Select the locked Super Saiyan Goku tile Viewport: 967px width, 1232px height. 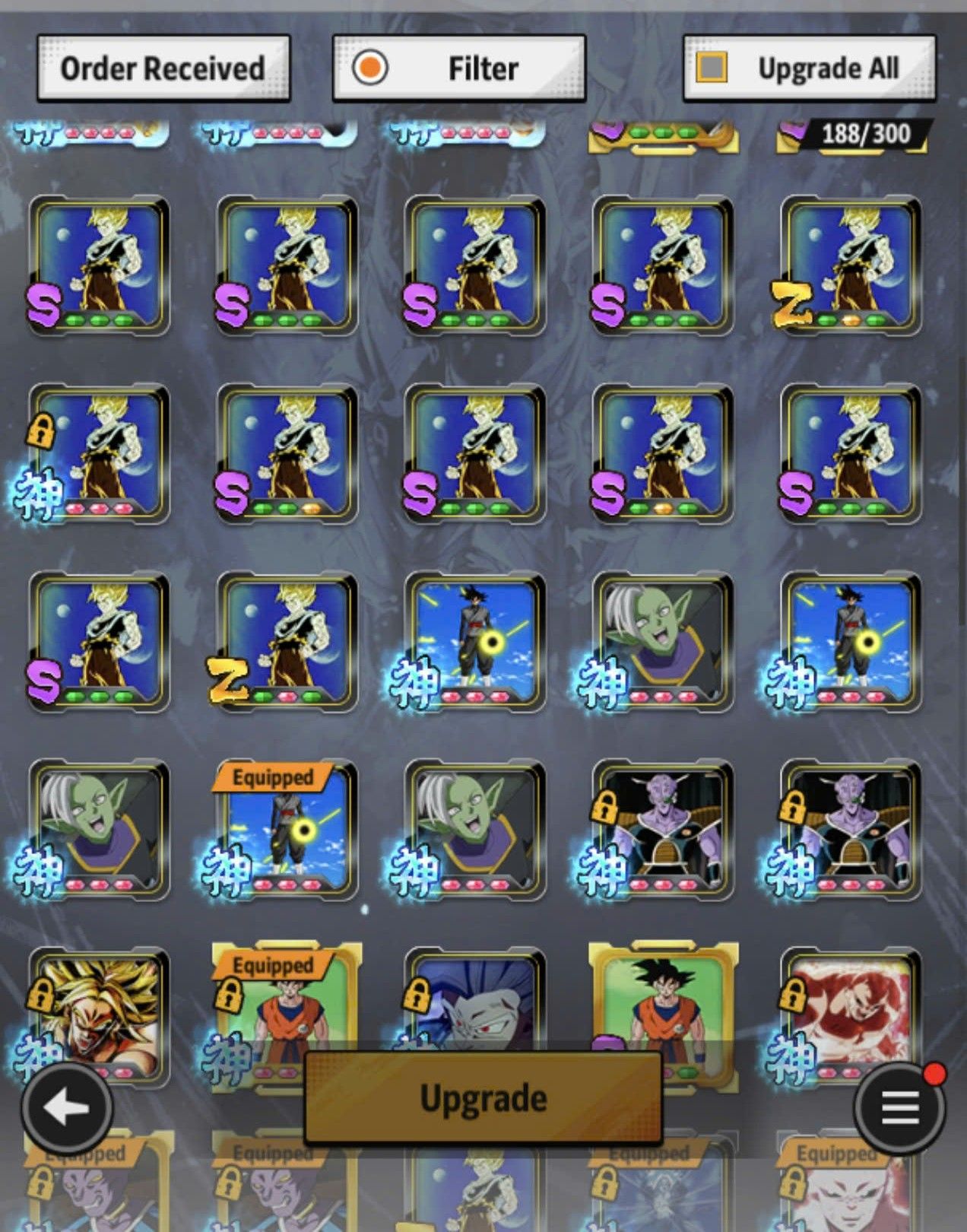pos(98,453)
